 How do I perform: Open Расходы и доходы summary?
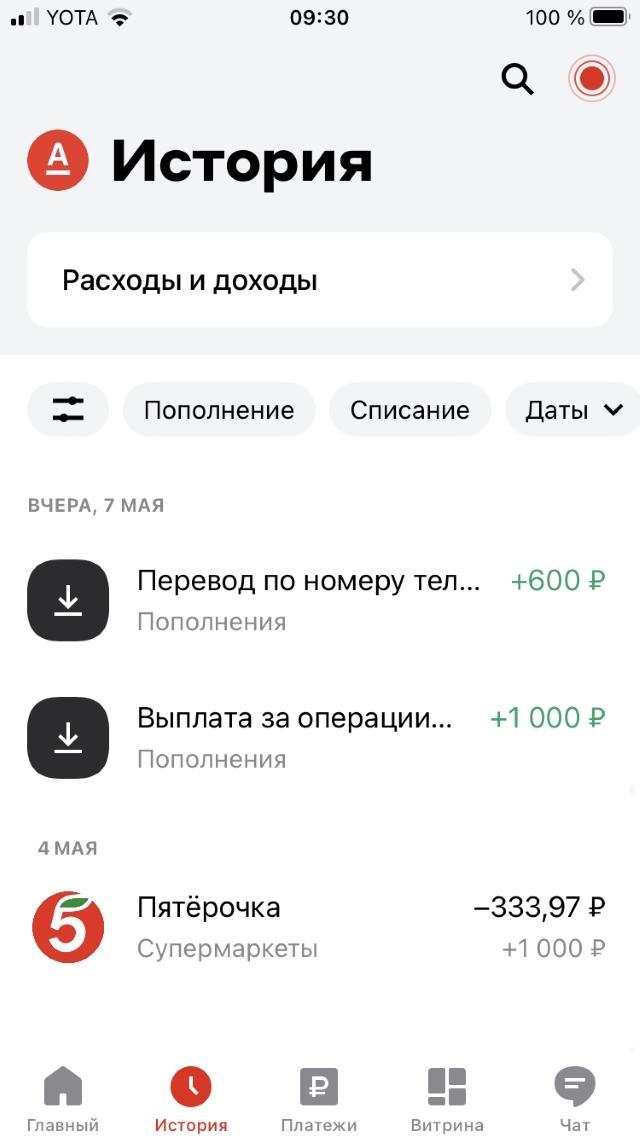(x=319, y=280)
